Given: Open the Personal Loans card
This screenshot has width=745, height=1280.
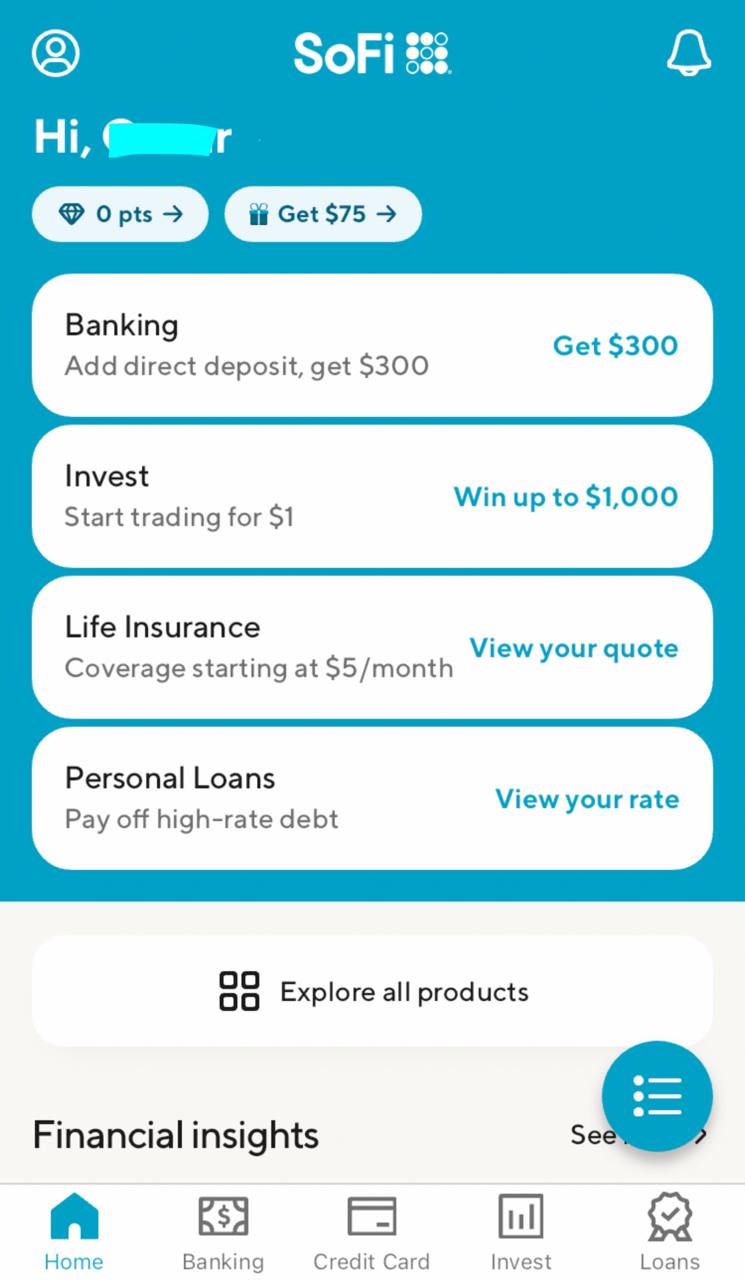Looking at the screenshot, I should [372, 798].
